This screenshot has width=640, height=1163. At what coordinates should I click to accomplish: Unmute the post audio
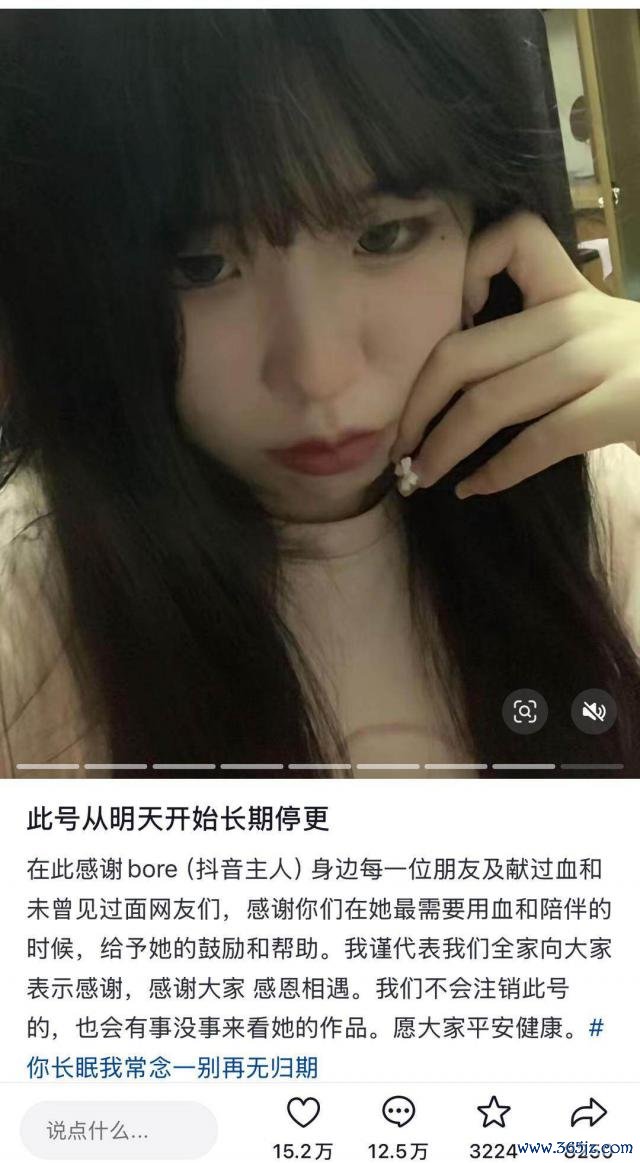pos(594,712)
